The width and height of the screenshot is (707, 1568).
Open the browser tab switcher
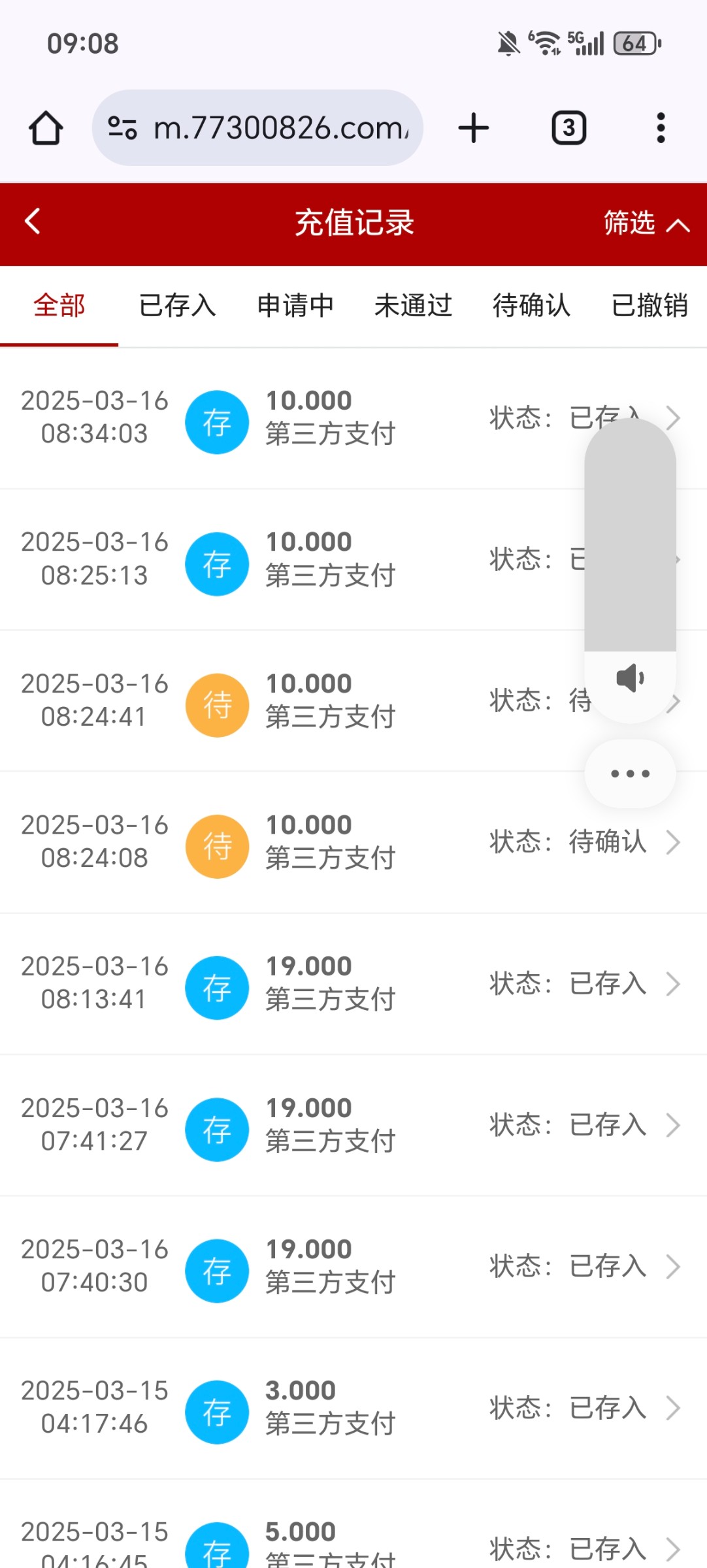(568, 128)
